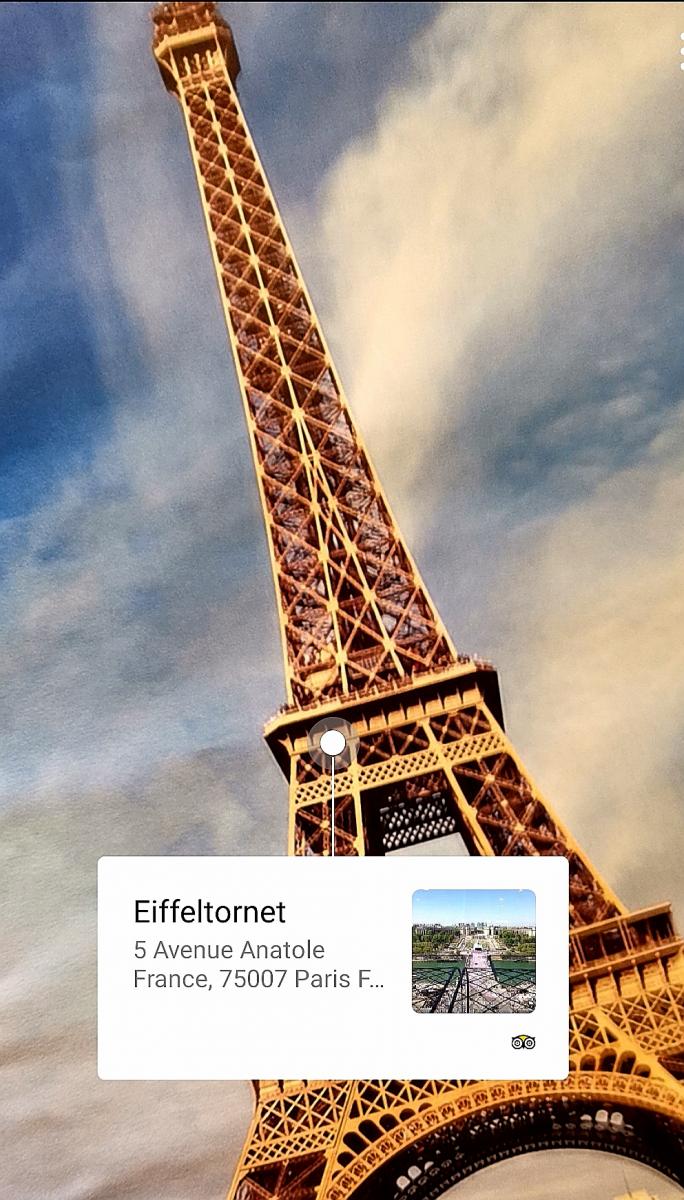The image size is (684, 1200).
Task: View the Eiffeltornet preview photo
Action: pyautogui.click(x=473, y=951)
